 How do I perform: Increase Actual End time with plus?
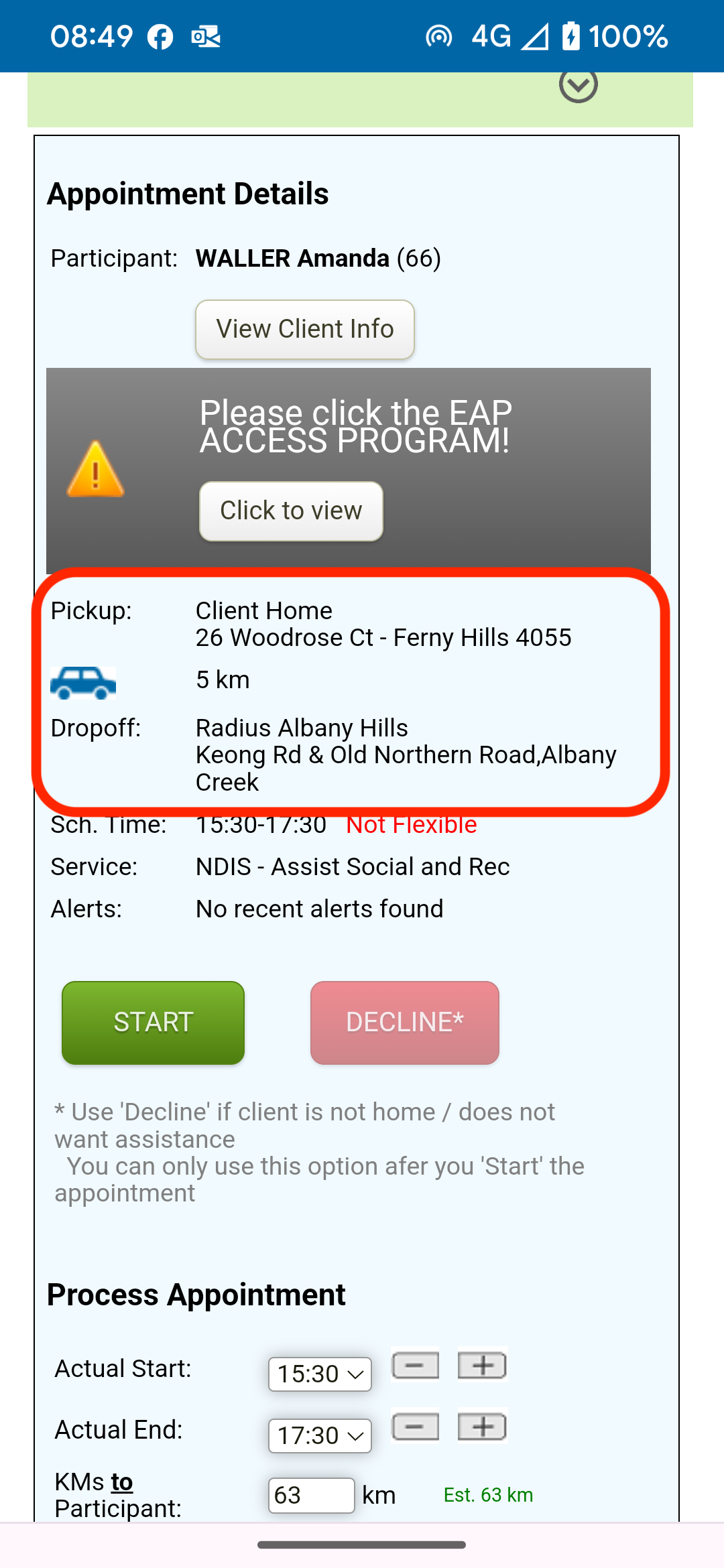[482, 1427]
